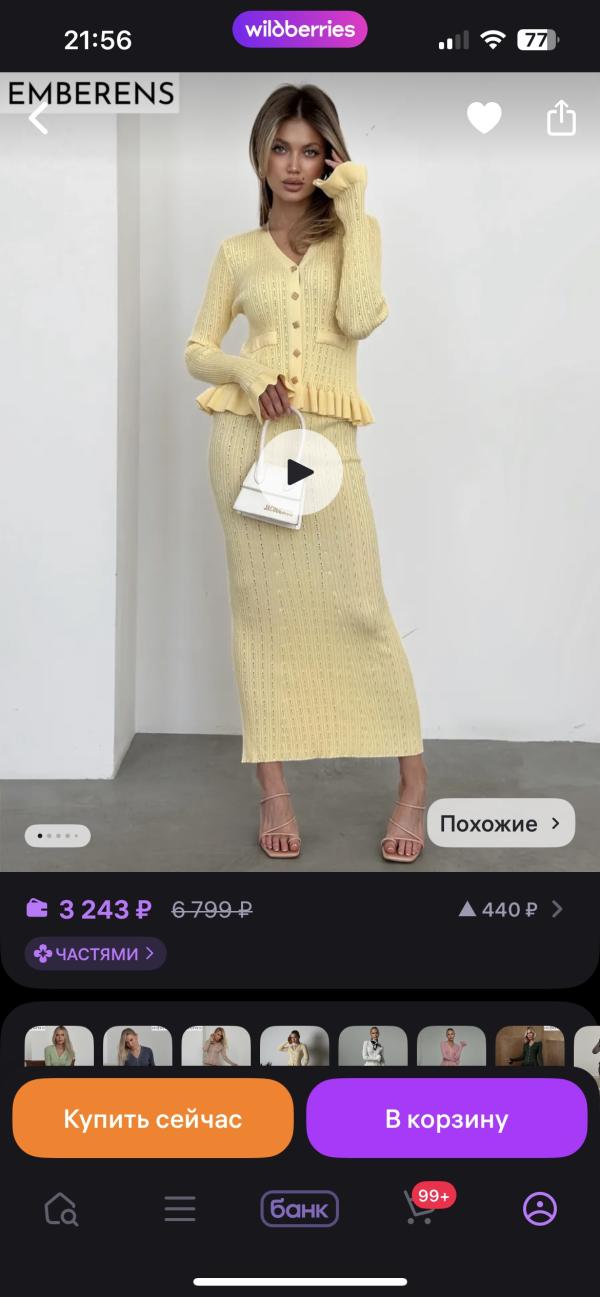Open price history next to 440 ₽
The height and width of the screenshot is (1297, 600).
coord(511,909)
